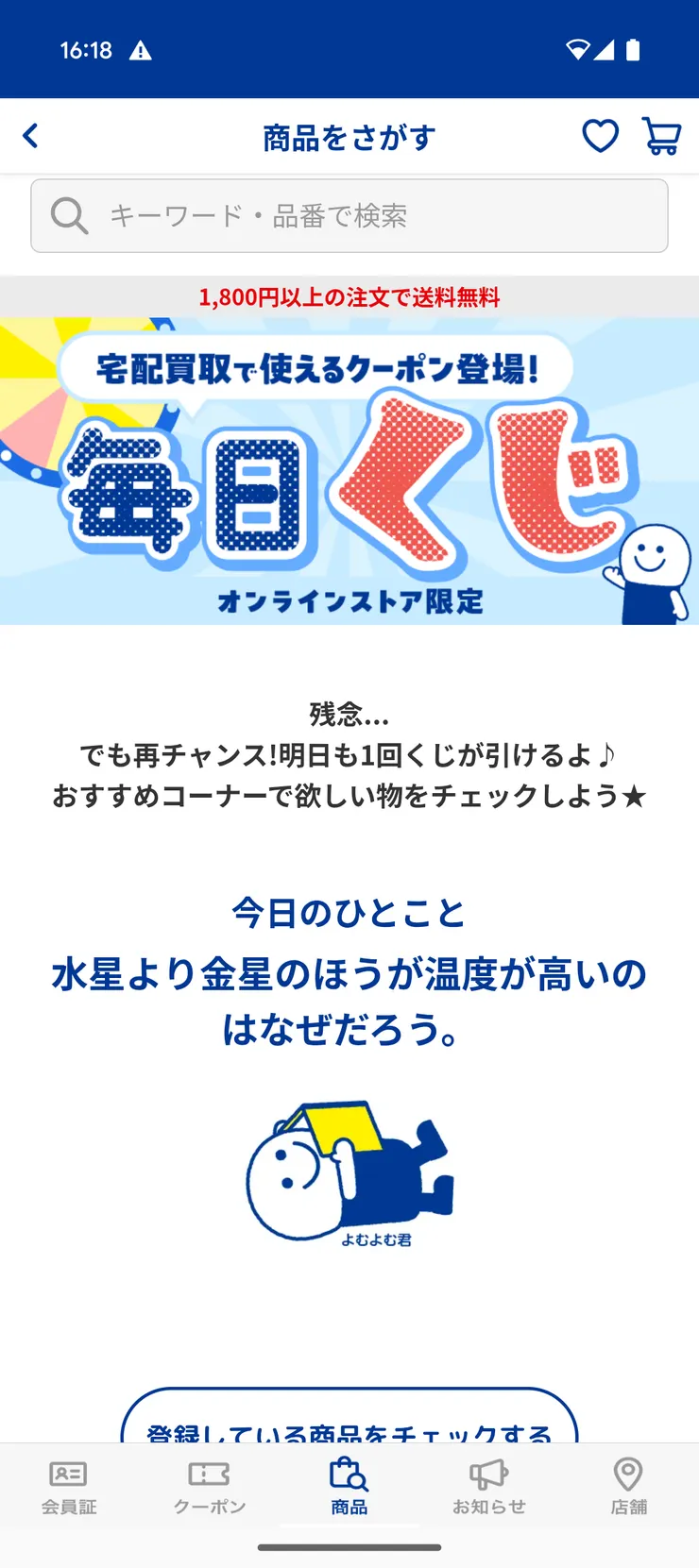Tap the よむよむ君 mascot illustration

349,1171
